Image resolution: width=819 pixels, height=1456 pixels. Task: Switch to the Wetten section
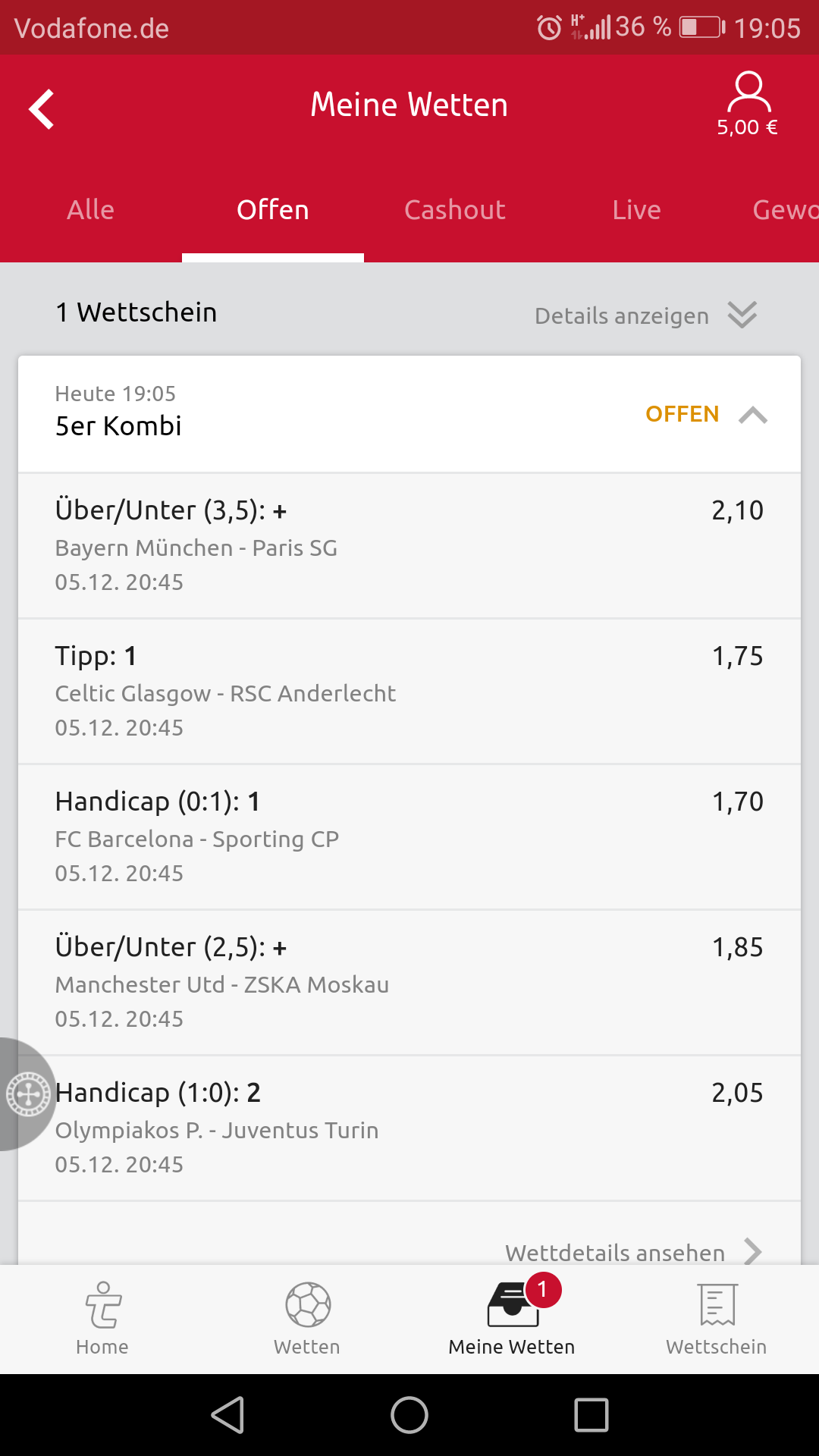[307, 1319]
